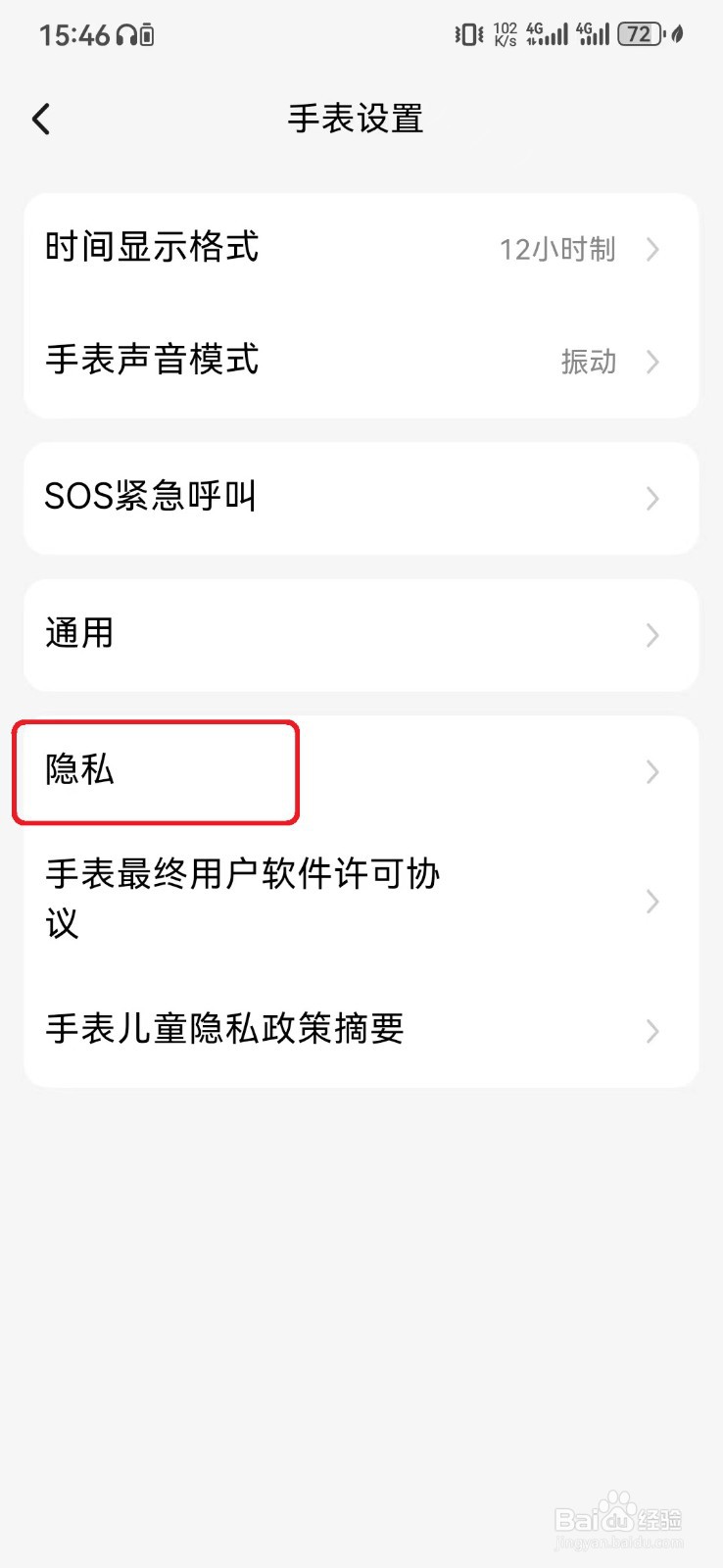Tap the headset icon in the status bar
This screenshot has width=723, height=1568.
point(124,33)
